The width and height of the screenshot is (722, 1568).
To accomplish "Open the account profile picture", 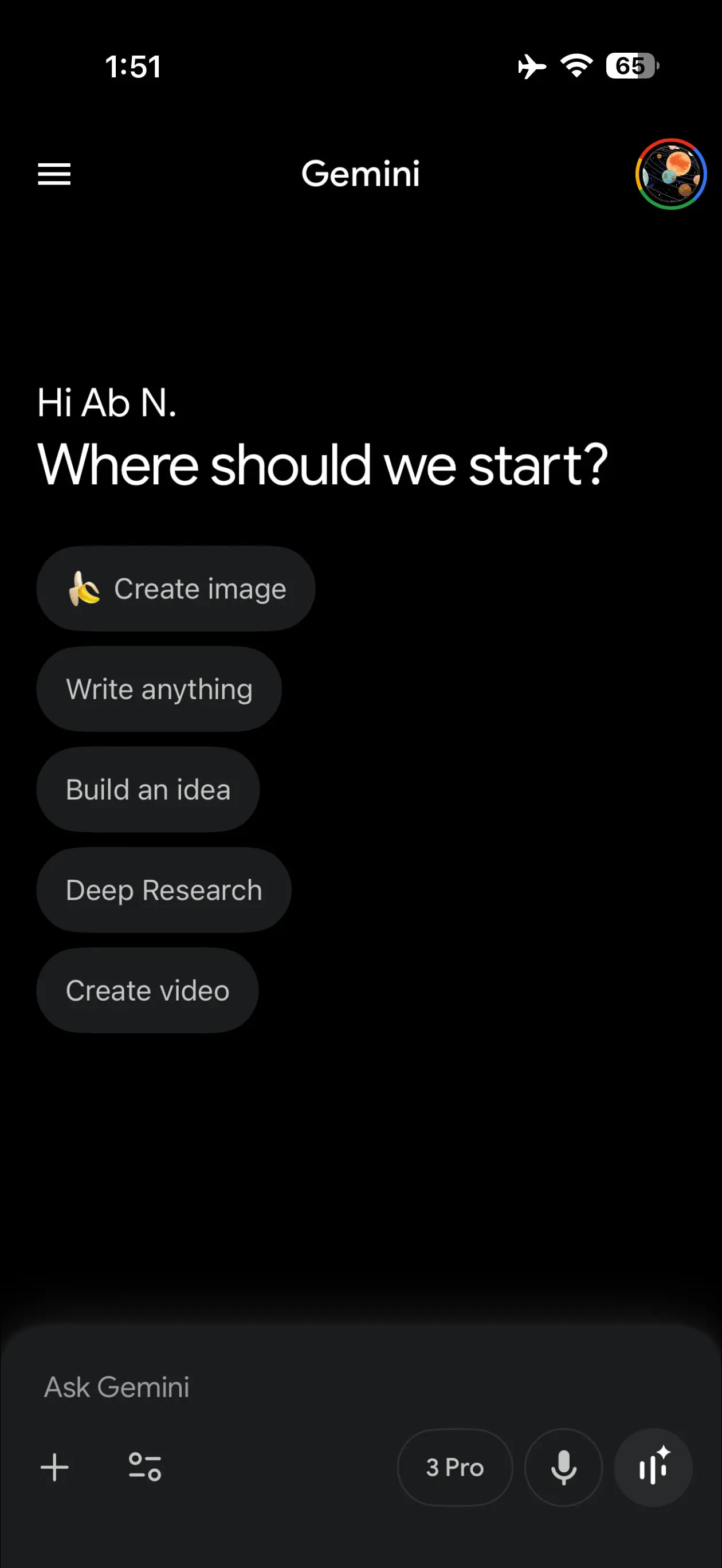I will [670, 174].
